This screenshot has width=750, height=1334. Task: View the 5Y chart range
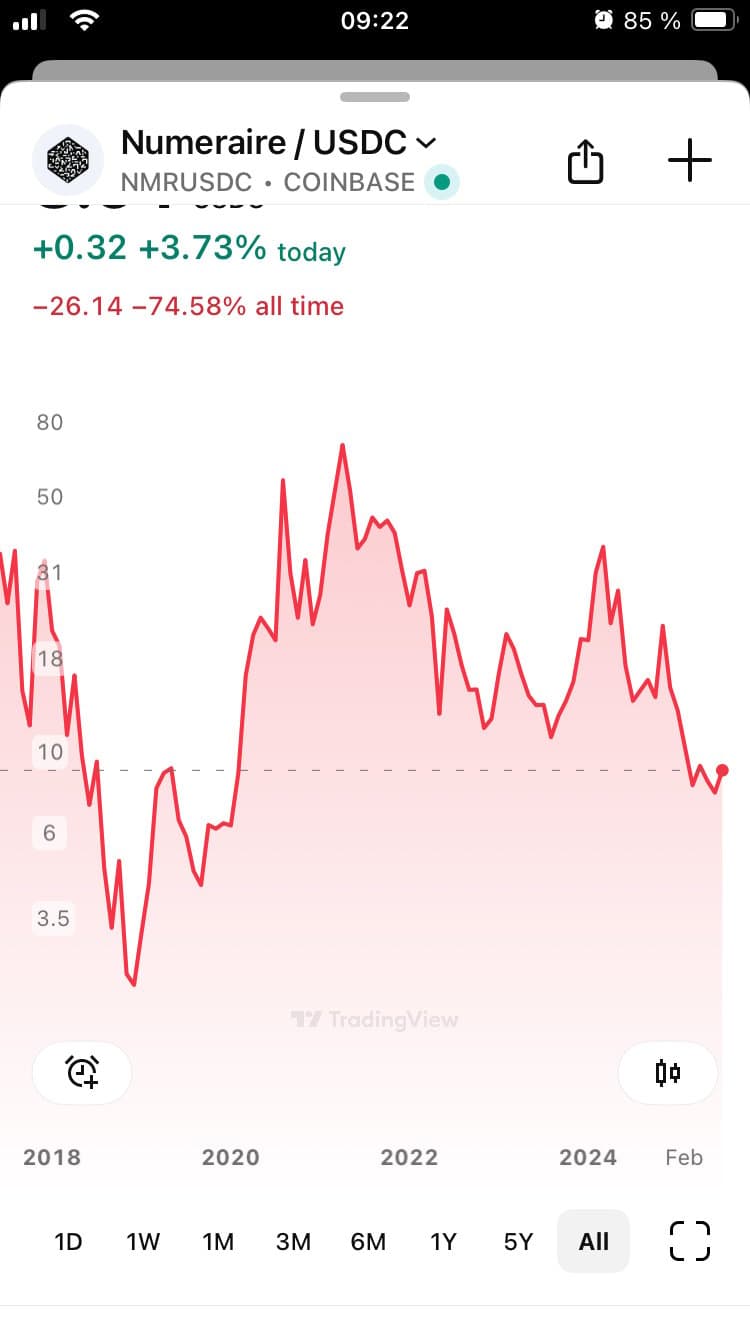(x=518, y=1242)
